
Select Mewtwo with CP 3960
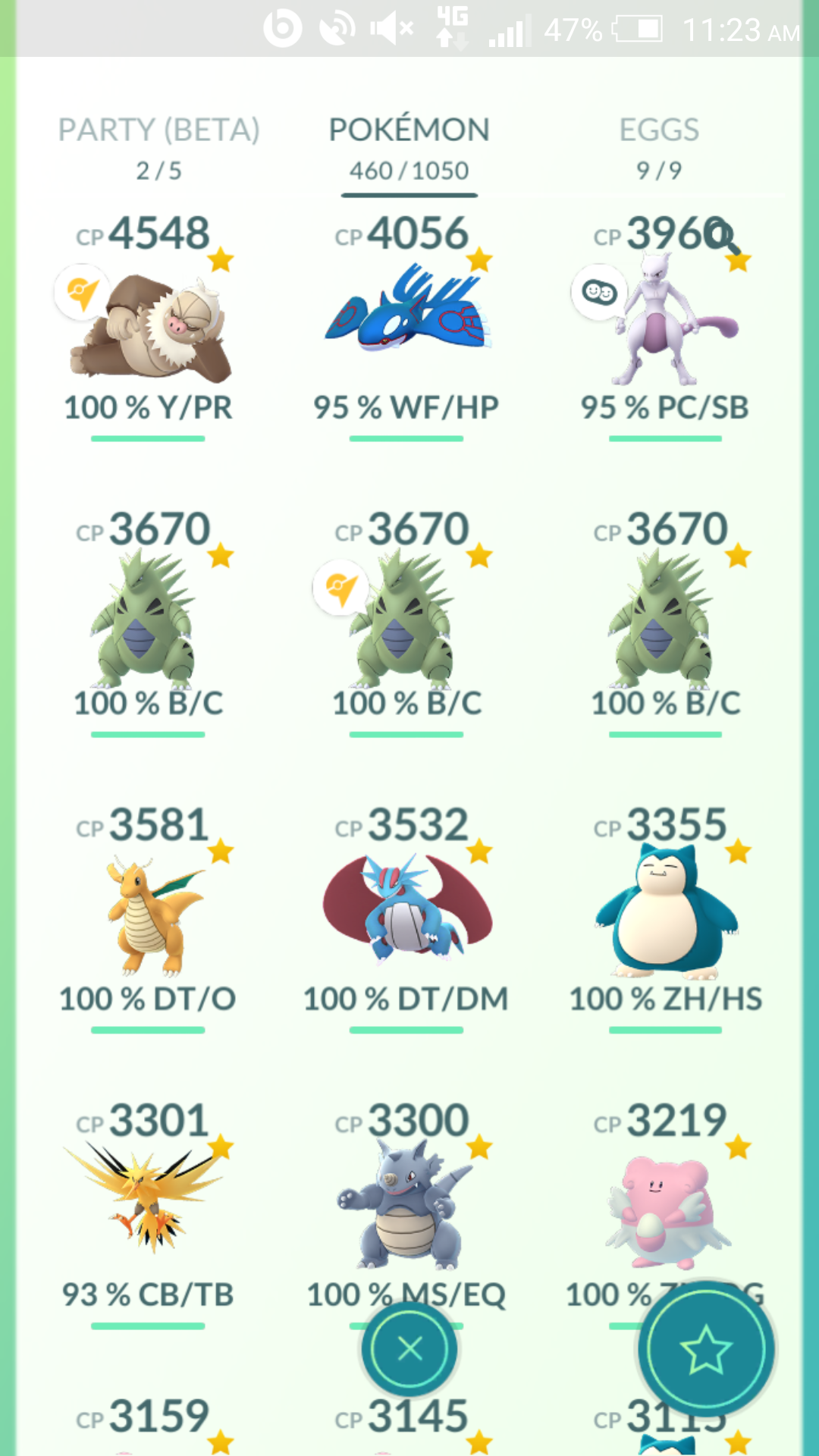point(666,328)
